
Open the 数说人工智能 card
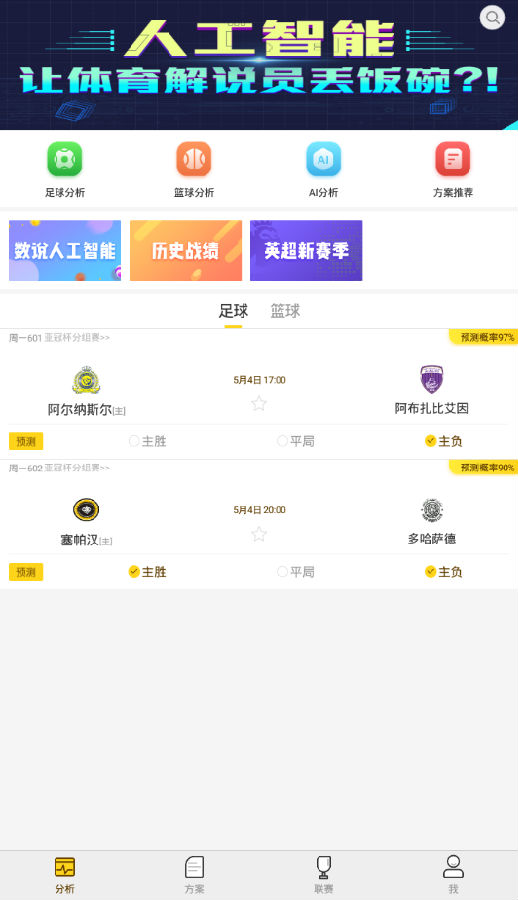tap(65, 250)
